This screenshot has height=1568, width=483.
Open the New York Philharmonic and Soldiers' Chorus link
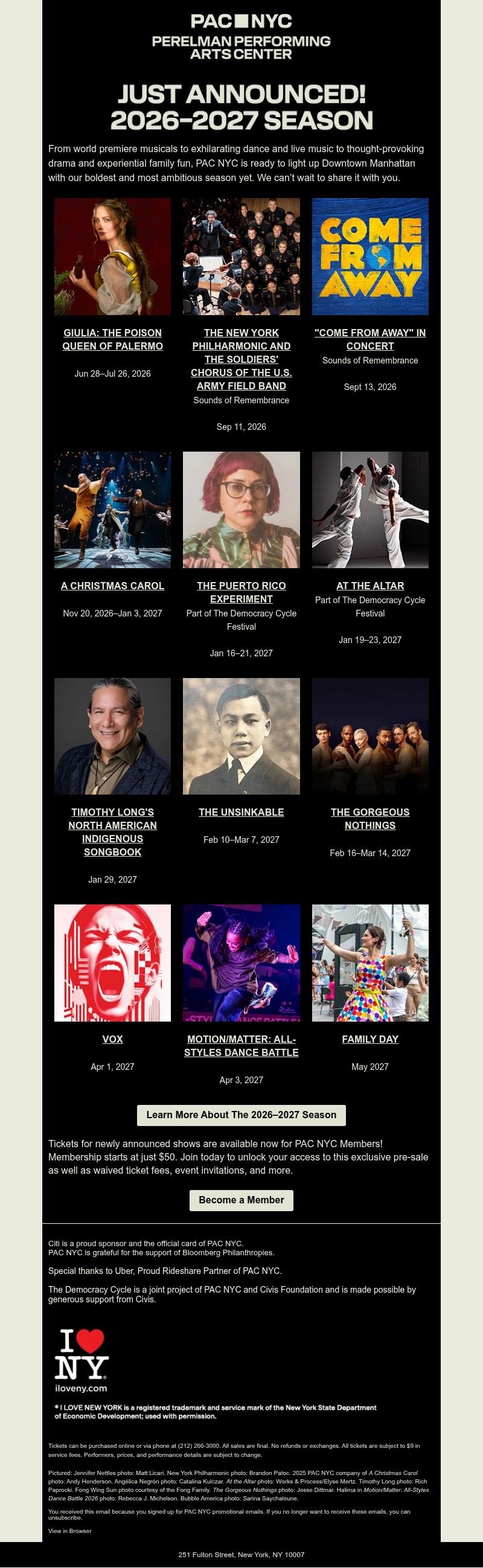coord(241,359)
